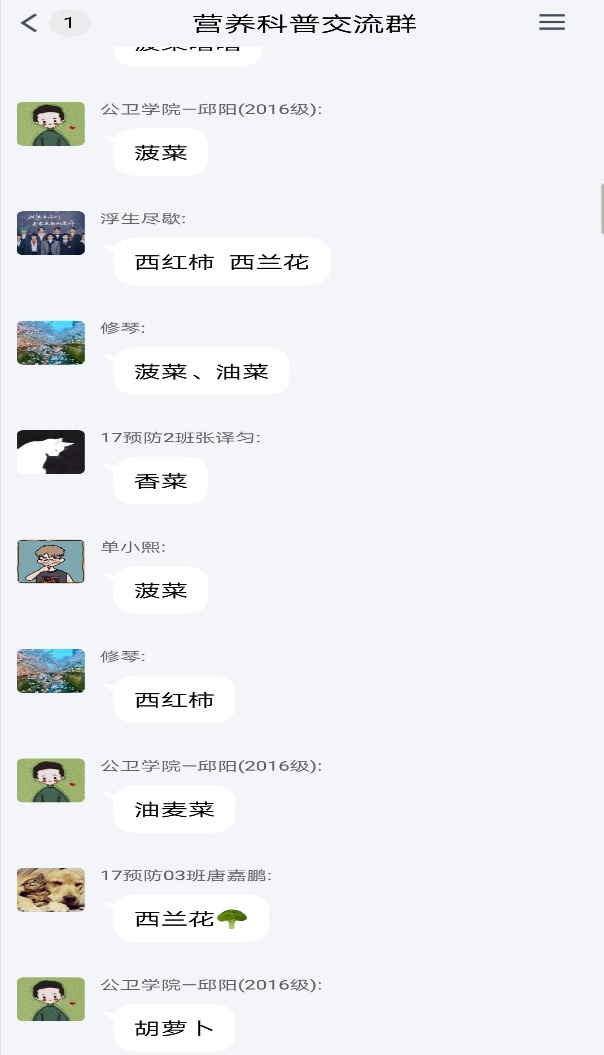604x1055 pixels.
Task: Tap 邱阳's avatar beside 油麦菜 message
Action: 51,780
